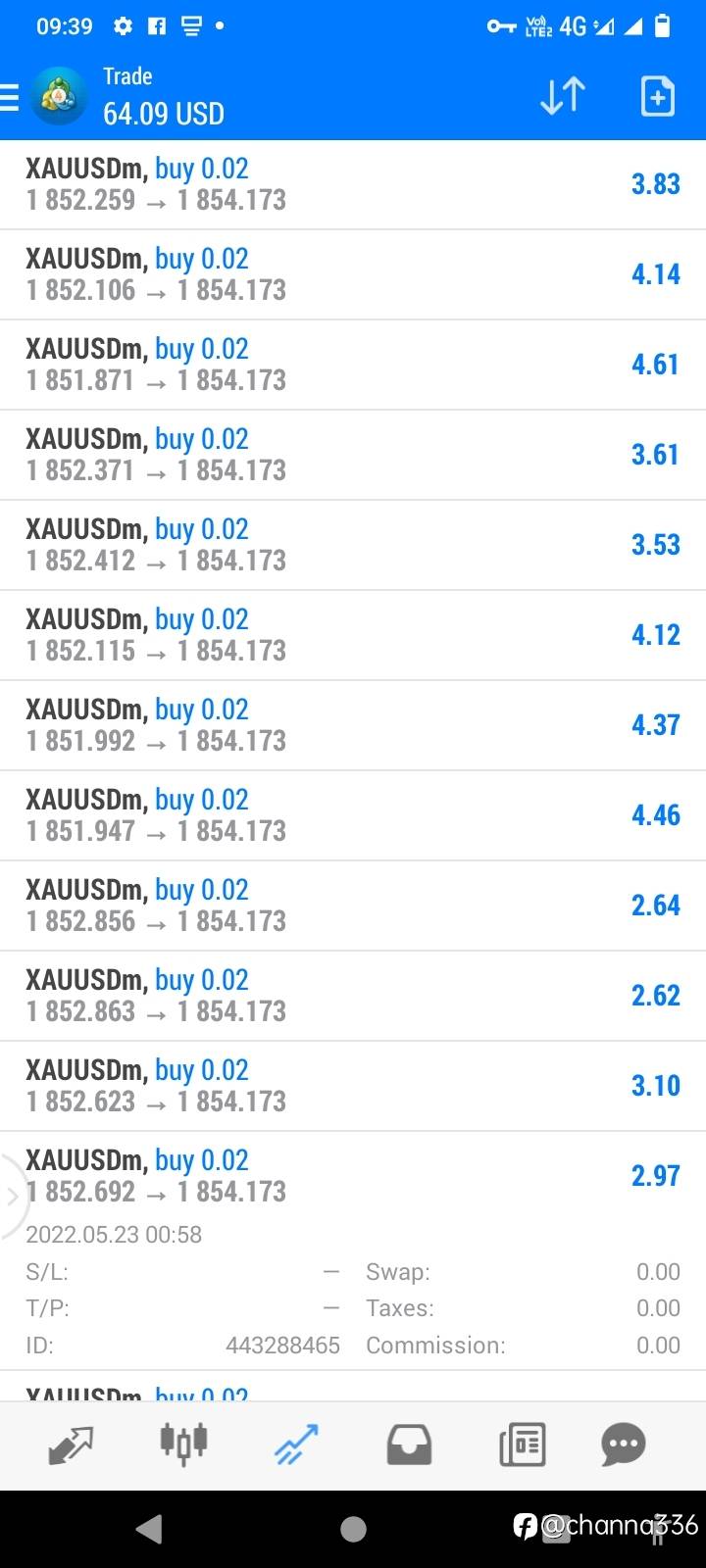
Task: Tap the sort arrows icon
Action: (x=563, y=96)
